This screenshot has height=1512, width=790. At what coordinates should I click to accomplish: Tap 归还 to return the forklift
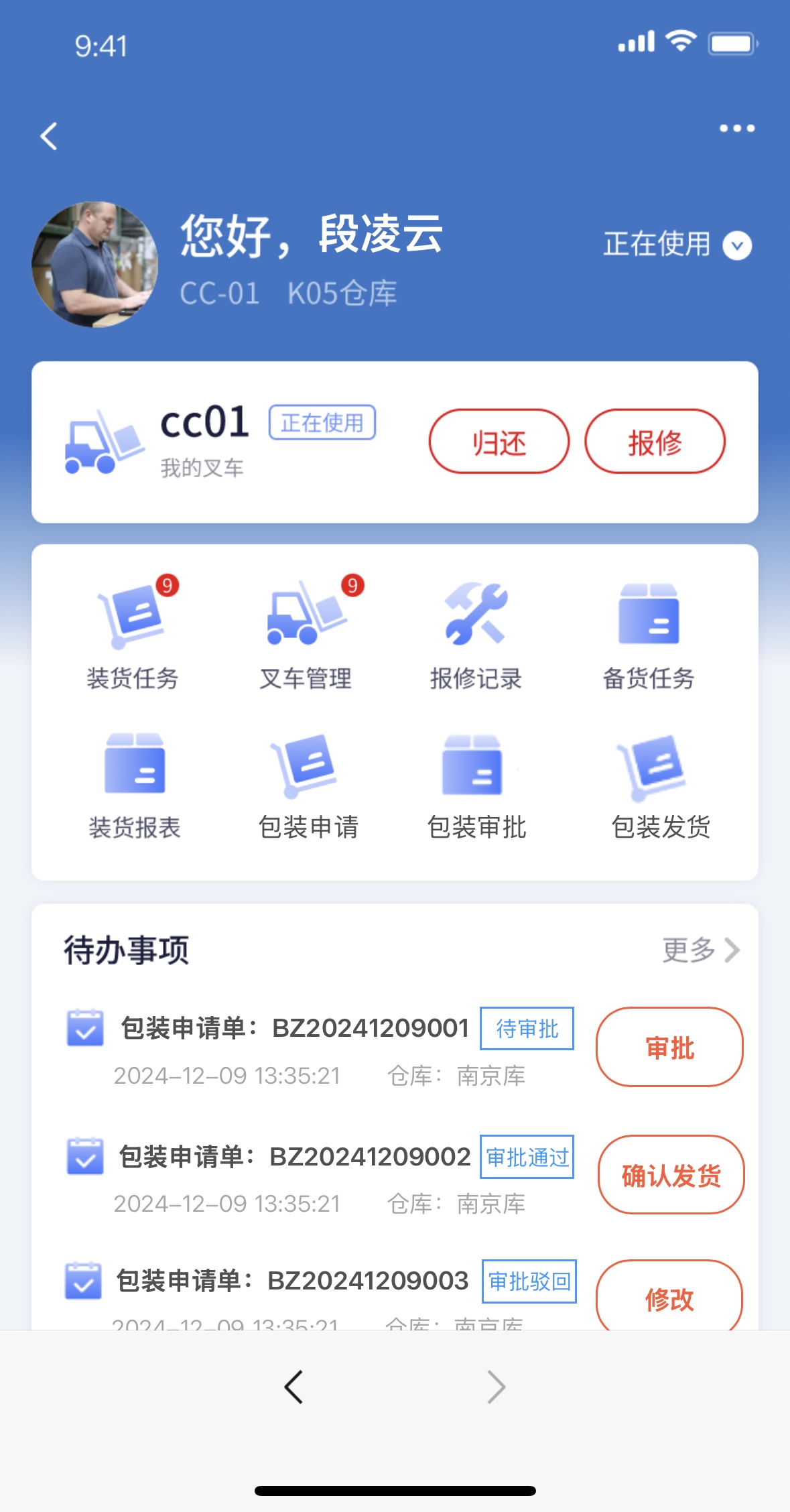499,441
